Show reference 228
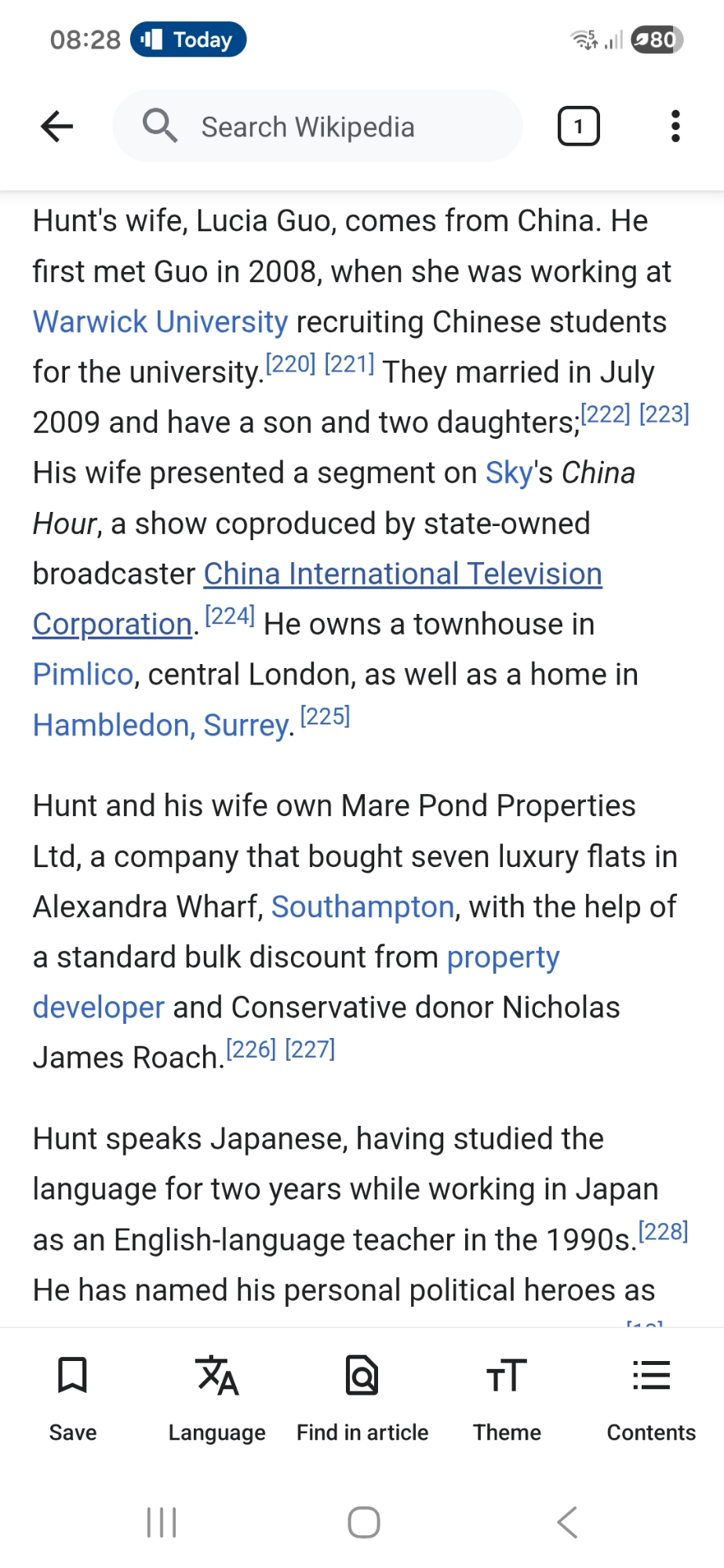This screenshot has width=724, height=1568. click(x=663, y=1232)
